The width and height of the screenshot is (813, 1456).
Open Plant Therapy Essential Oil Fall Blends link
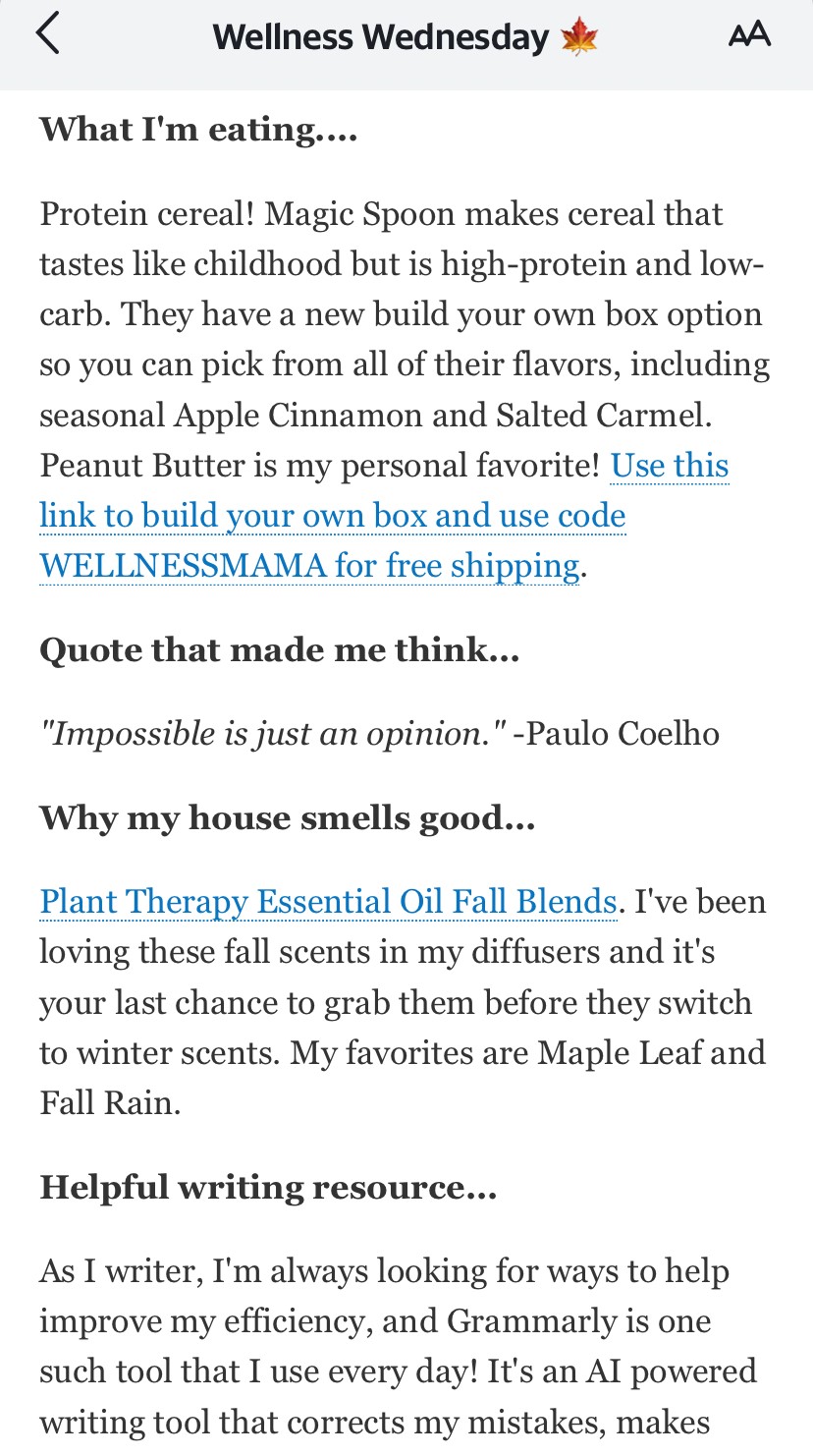pos(328,901)
